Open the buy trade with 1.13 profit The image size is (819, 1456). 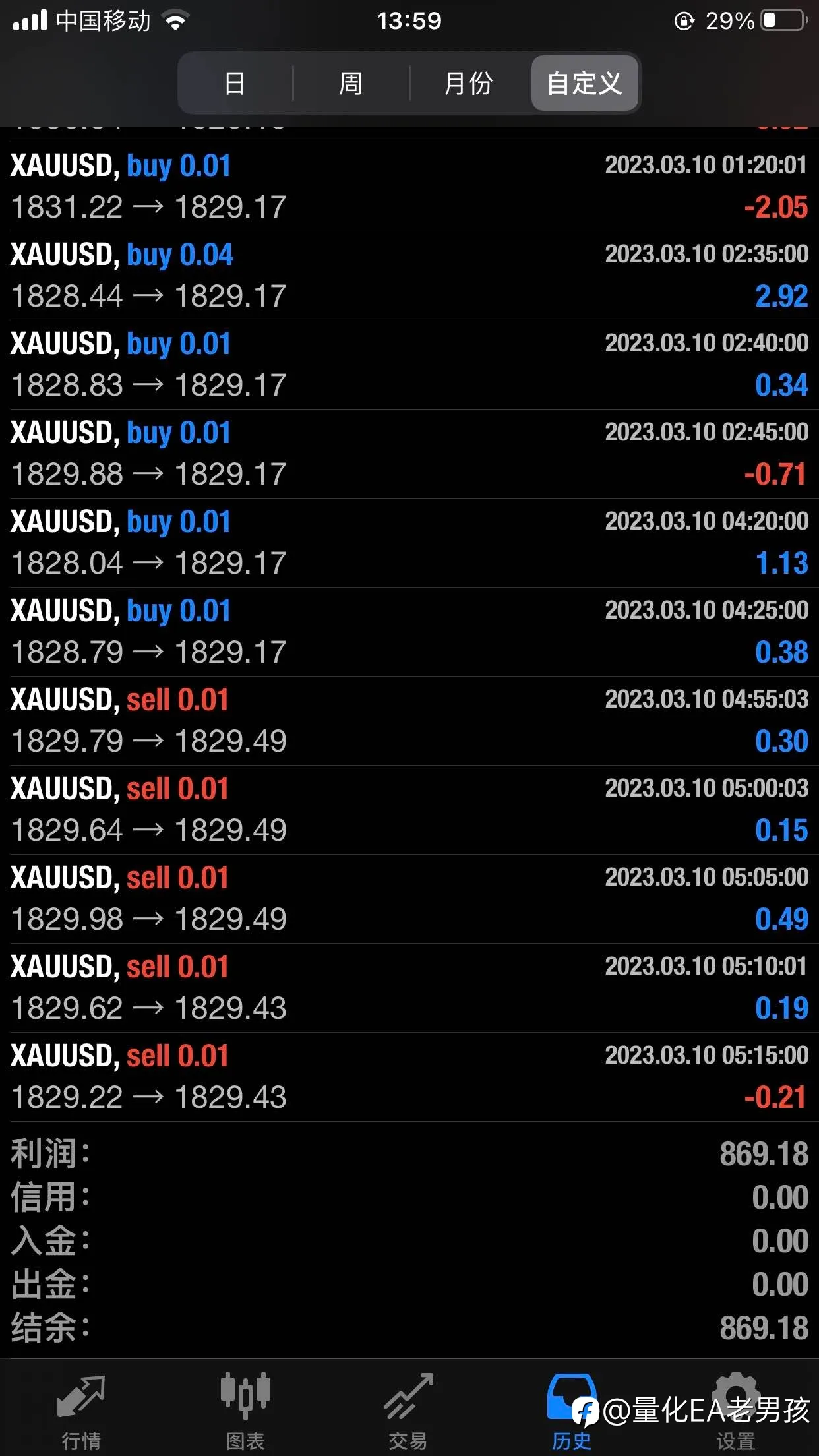click(x=409, y=543)
